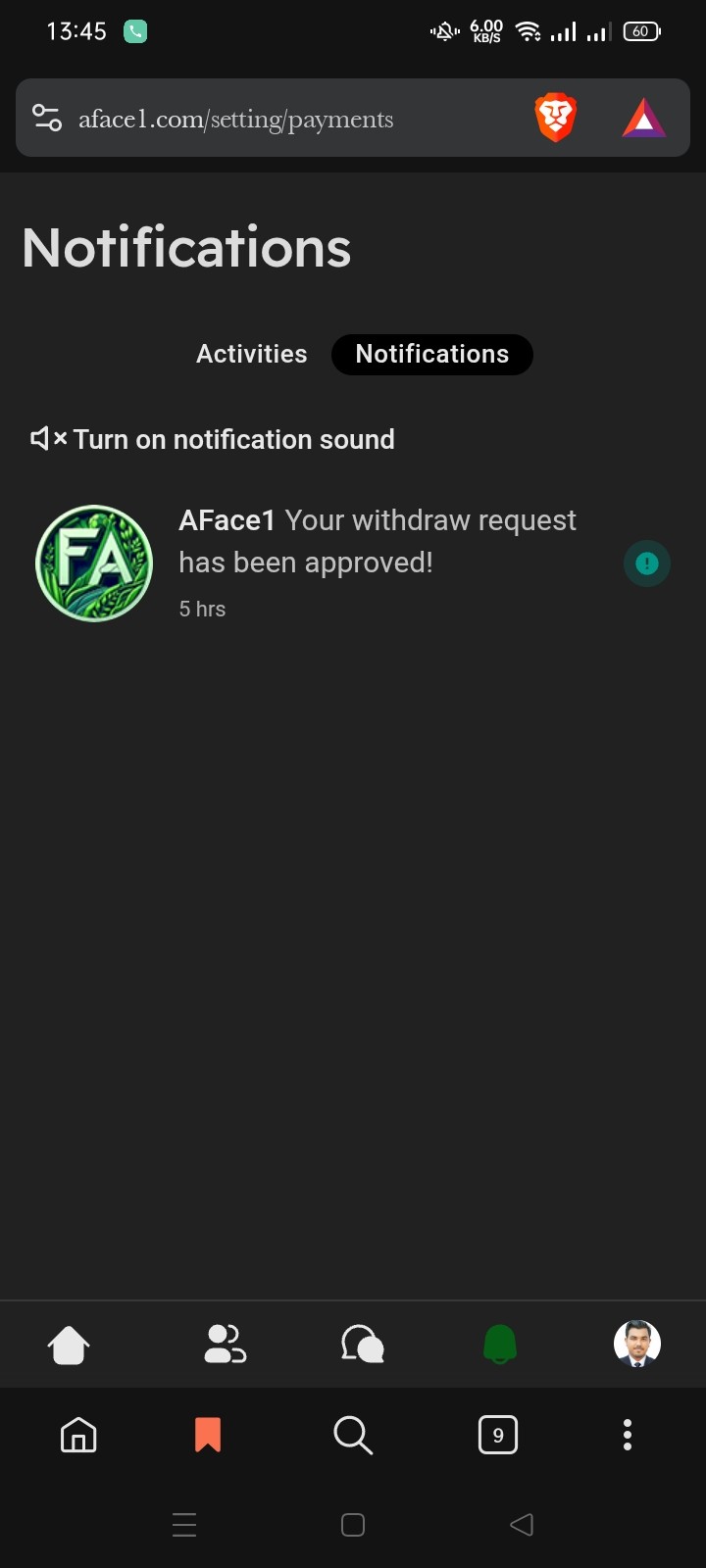Open the friends icon in the site's bottom bar
Viewport: 706px width, 1568px height.
[225, 1345]
